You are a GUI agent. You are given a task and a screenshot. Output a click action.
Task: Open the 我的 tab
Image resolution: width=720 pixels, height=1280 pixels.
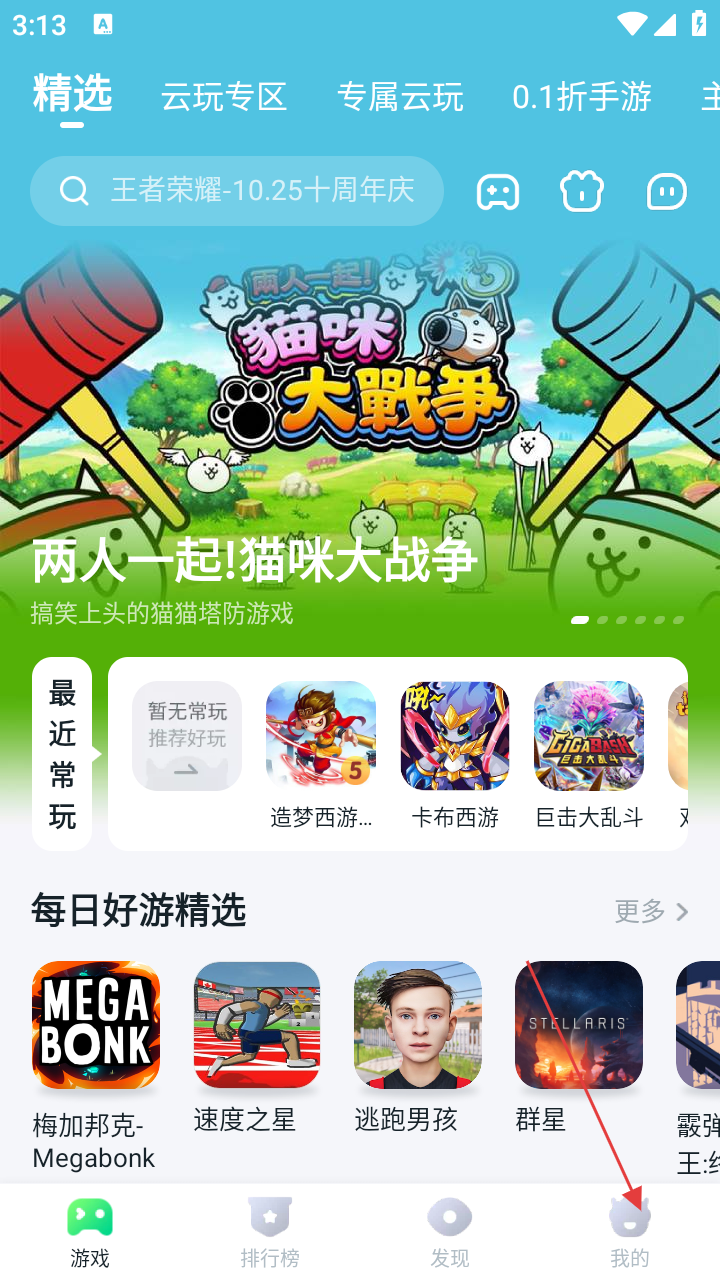pyautogui.click(x=630, y=1232)
